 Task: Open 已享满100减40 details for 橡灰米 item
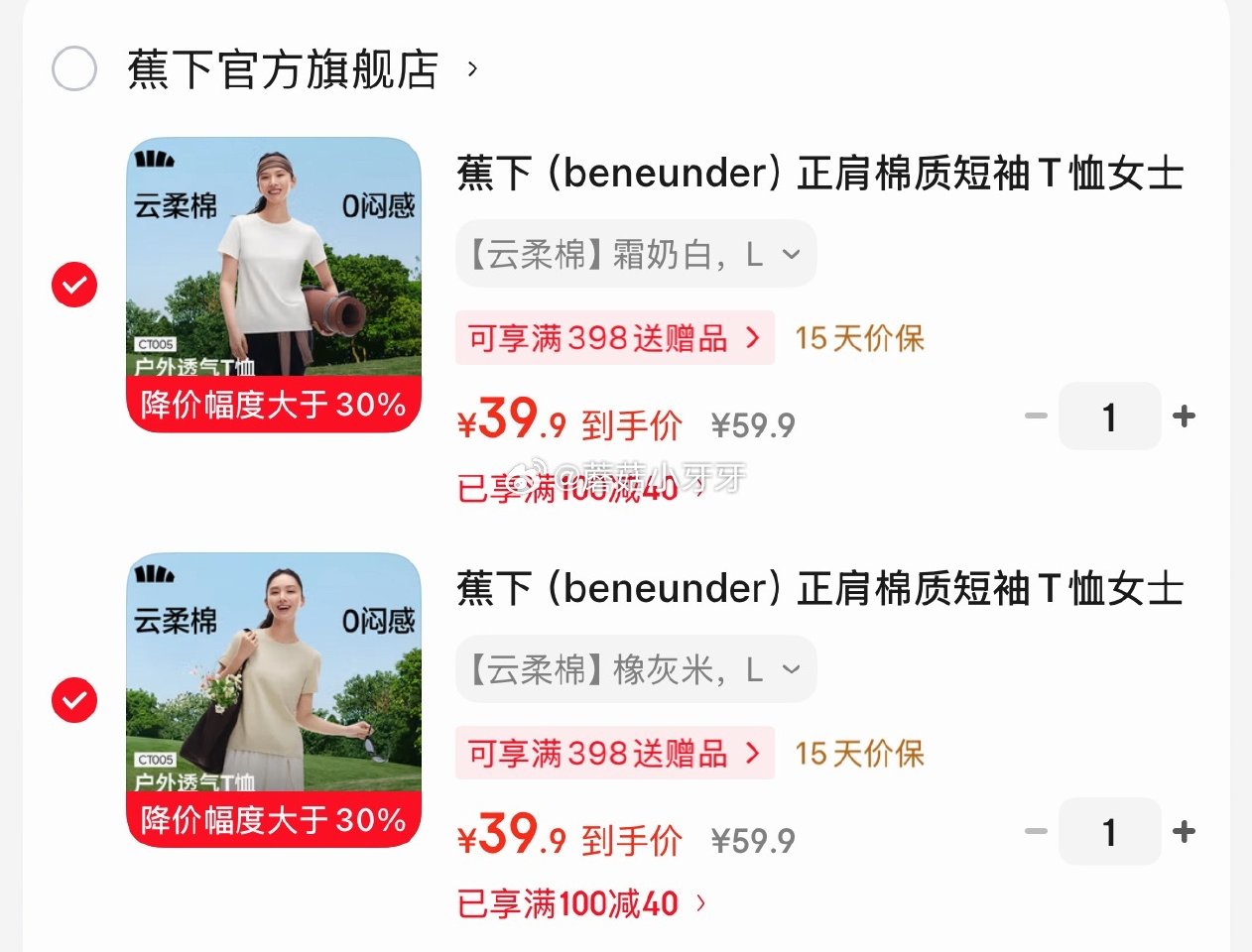[x=580, y=903]
